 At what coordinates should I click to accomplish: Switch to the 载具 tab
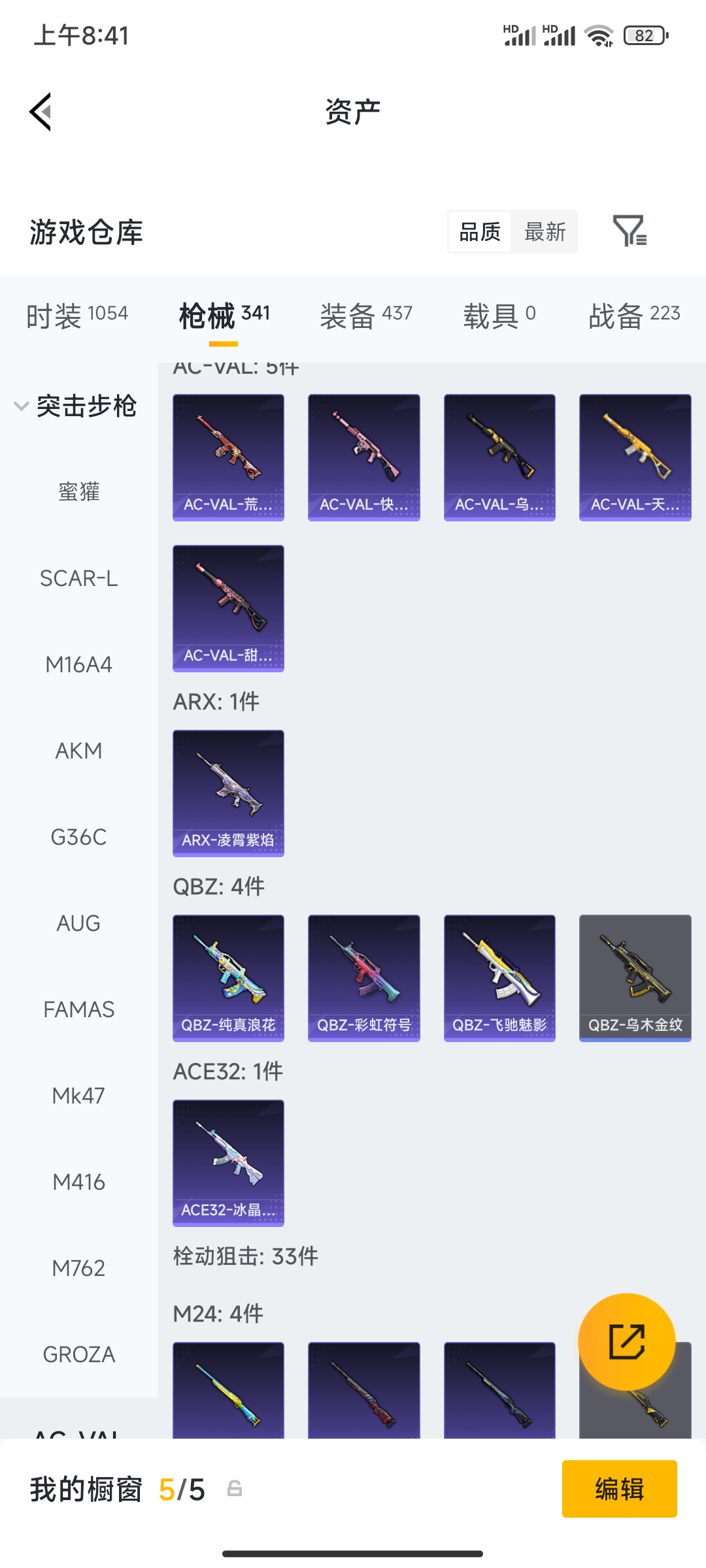coord(499,316)
